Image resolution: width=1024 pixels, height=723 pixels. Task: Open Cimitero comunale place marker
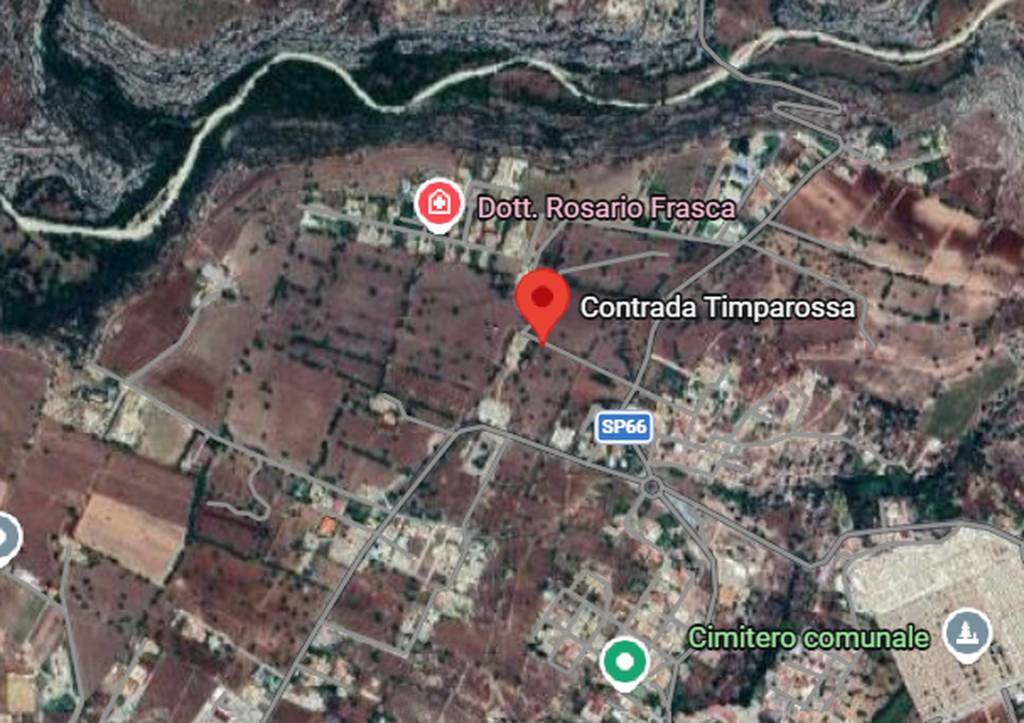pyautogui.click(x=968, y=633)
